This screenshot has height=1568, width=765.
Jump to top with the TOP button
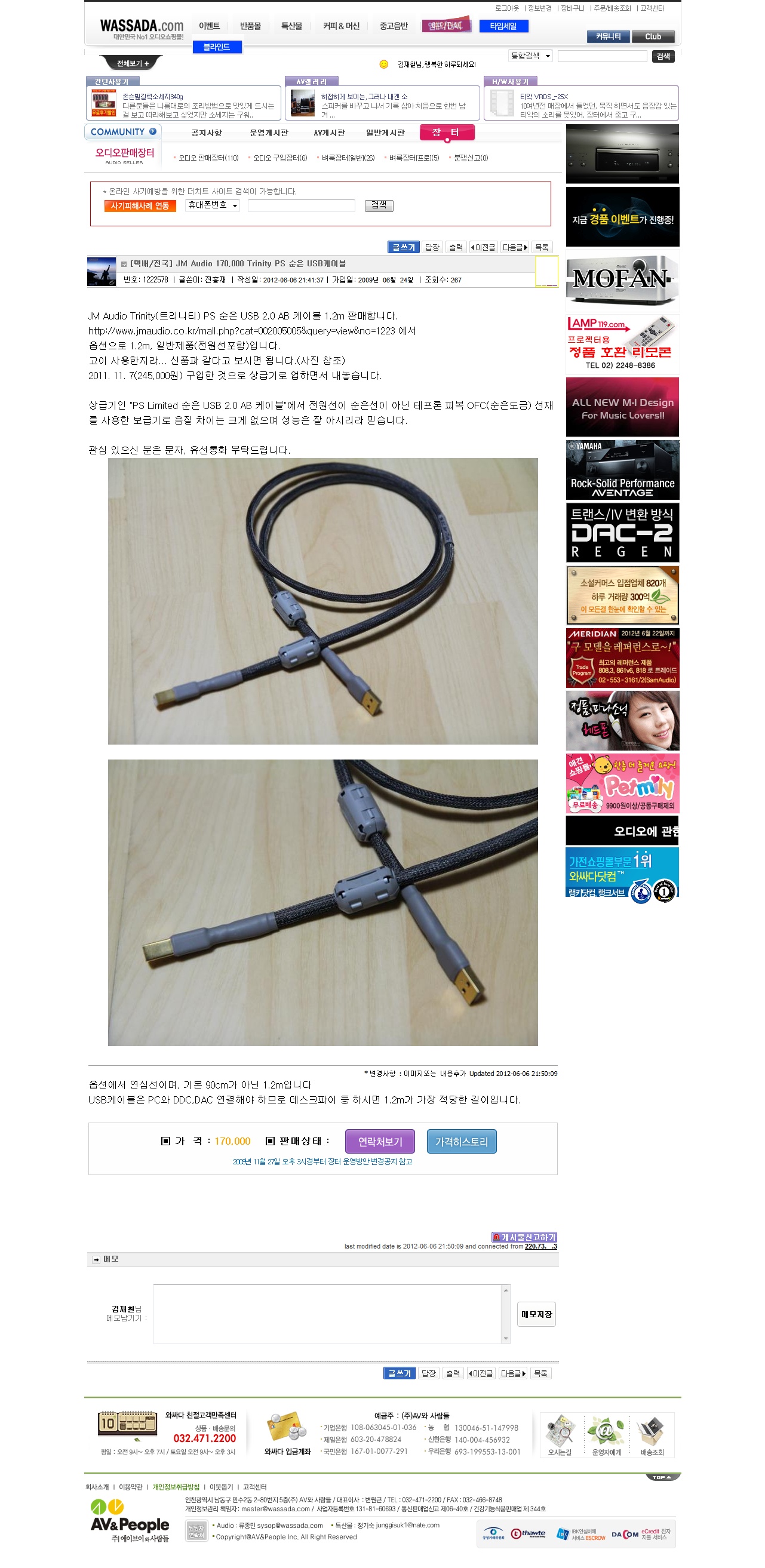pyautogui.click(x=662, y=1478)
